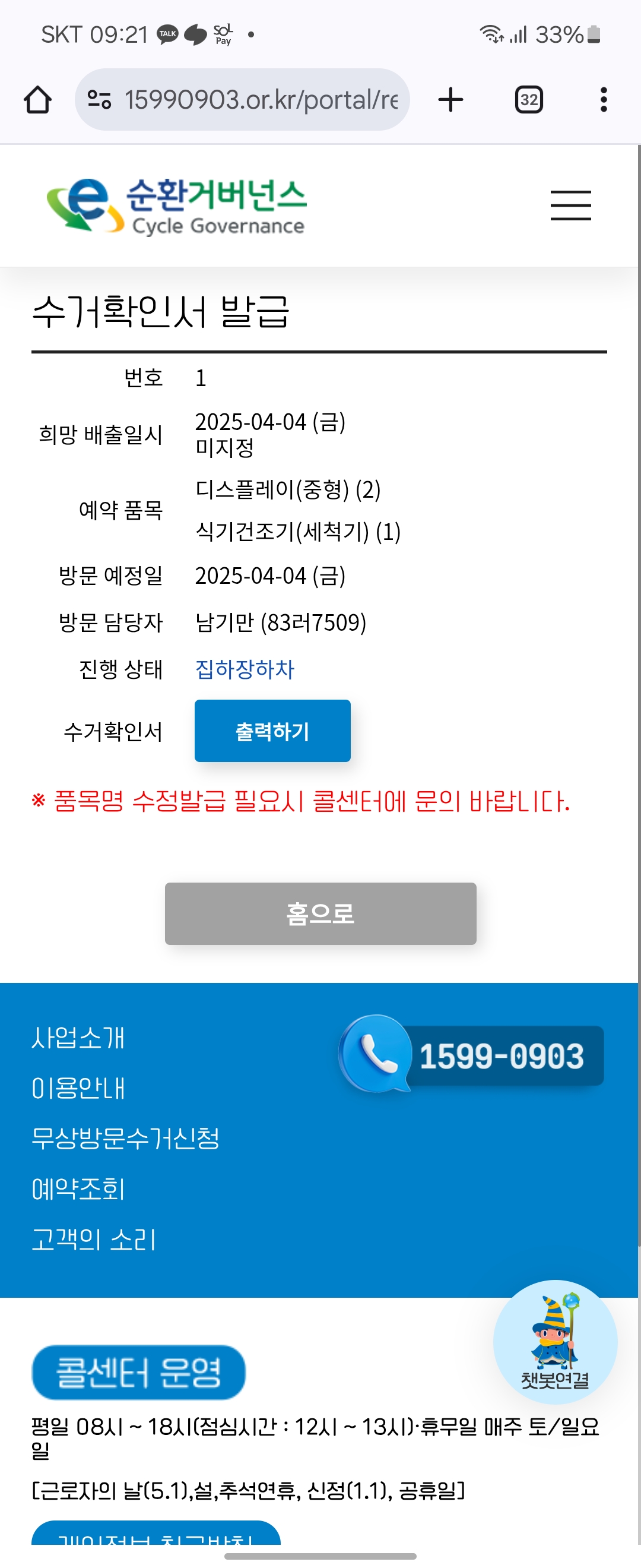Tap the URL address bar
The height and width of the screenshot is (1568, 641).
pyautogui.click(x=255, y=100)
